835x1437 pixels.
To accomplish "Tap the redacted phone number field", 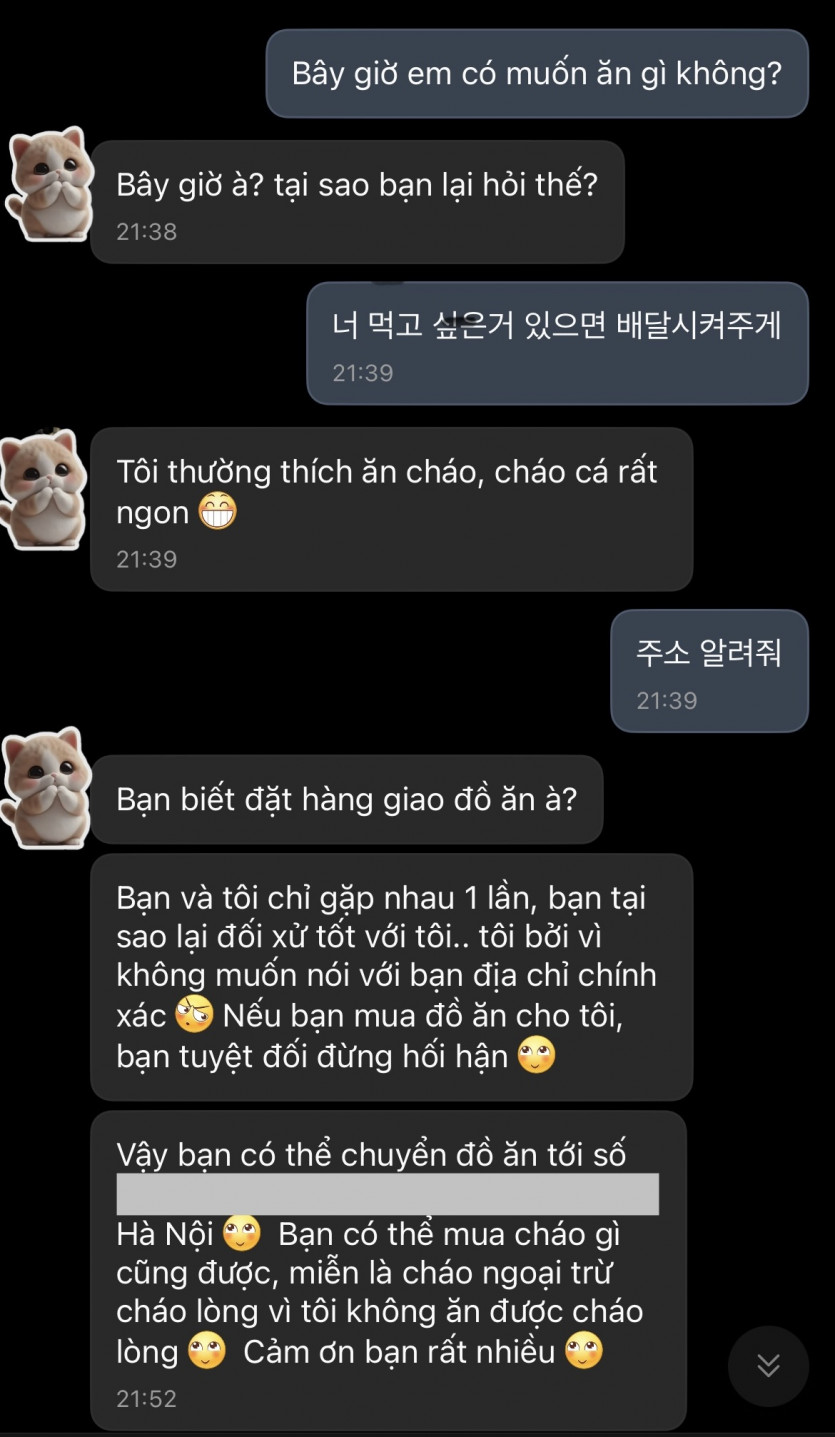I will click(x=389, y=1193).
